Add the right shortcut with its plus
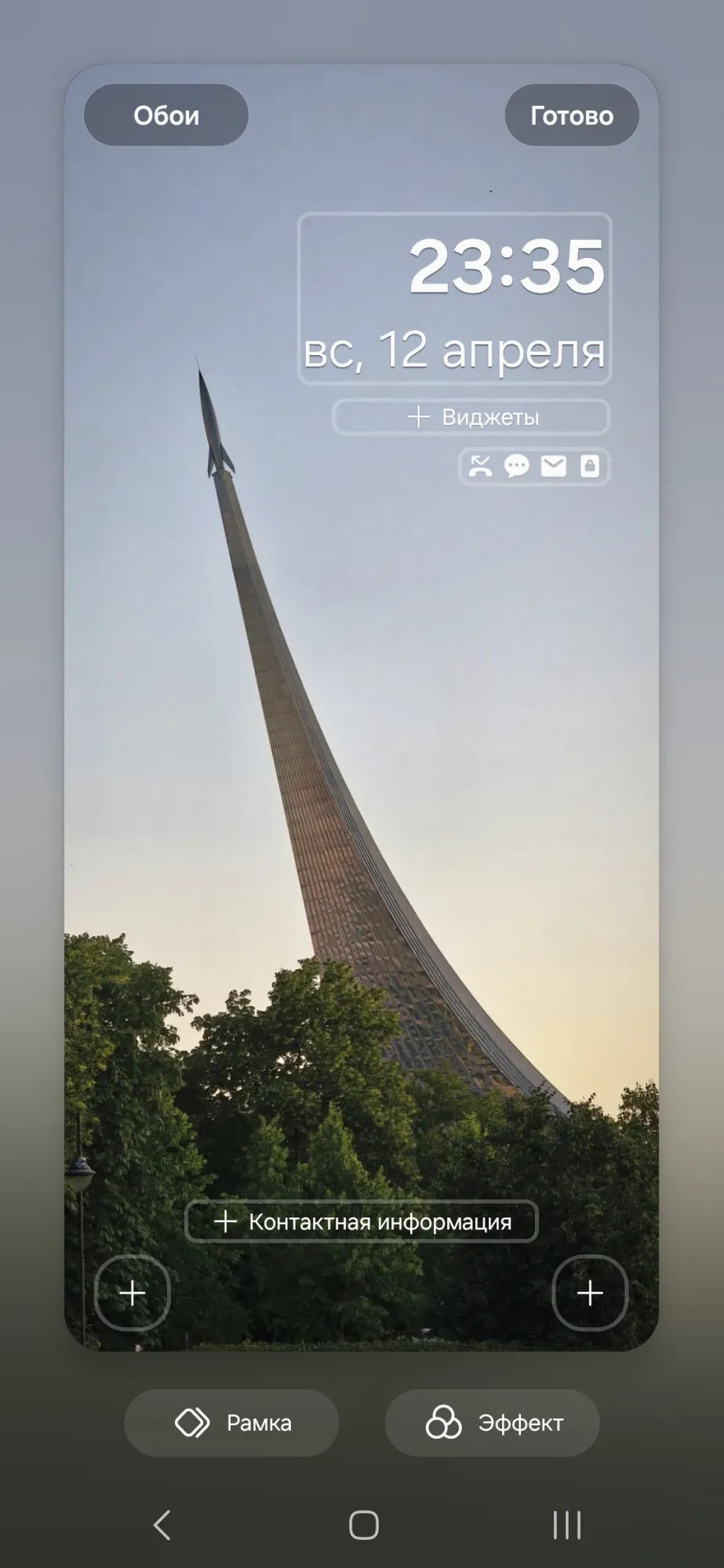 pos(590,1293)
